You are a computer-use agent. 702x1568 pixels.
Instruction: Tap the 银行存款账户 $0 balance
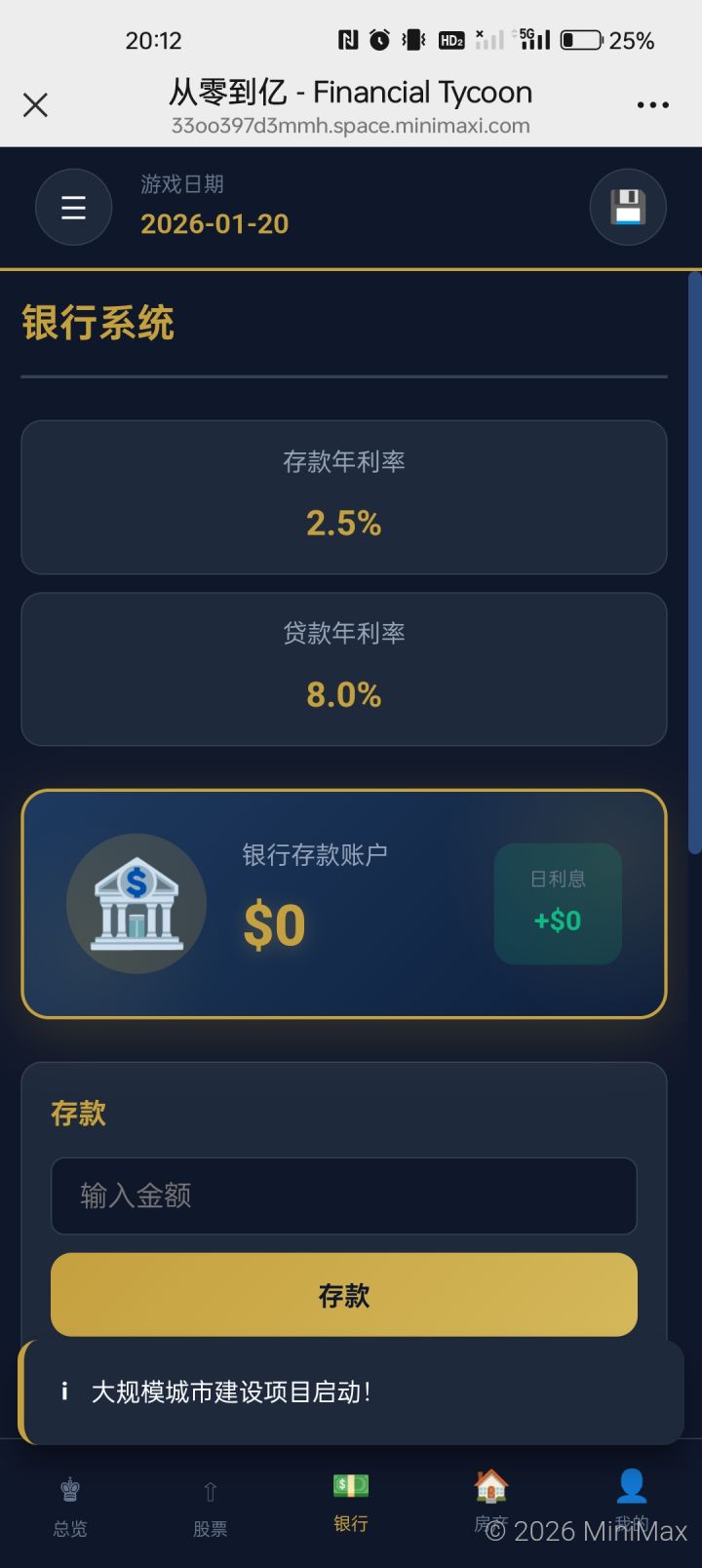274,924
